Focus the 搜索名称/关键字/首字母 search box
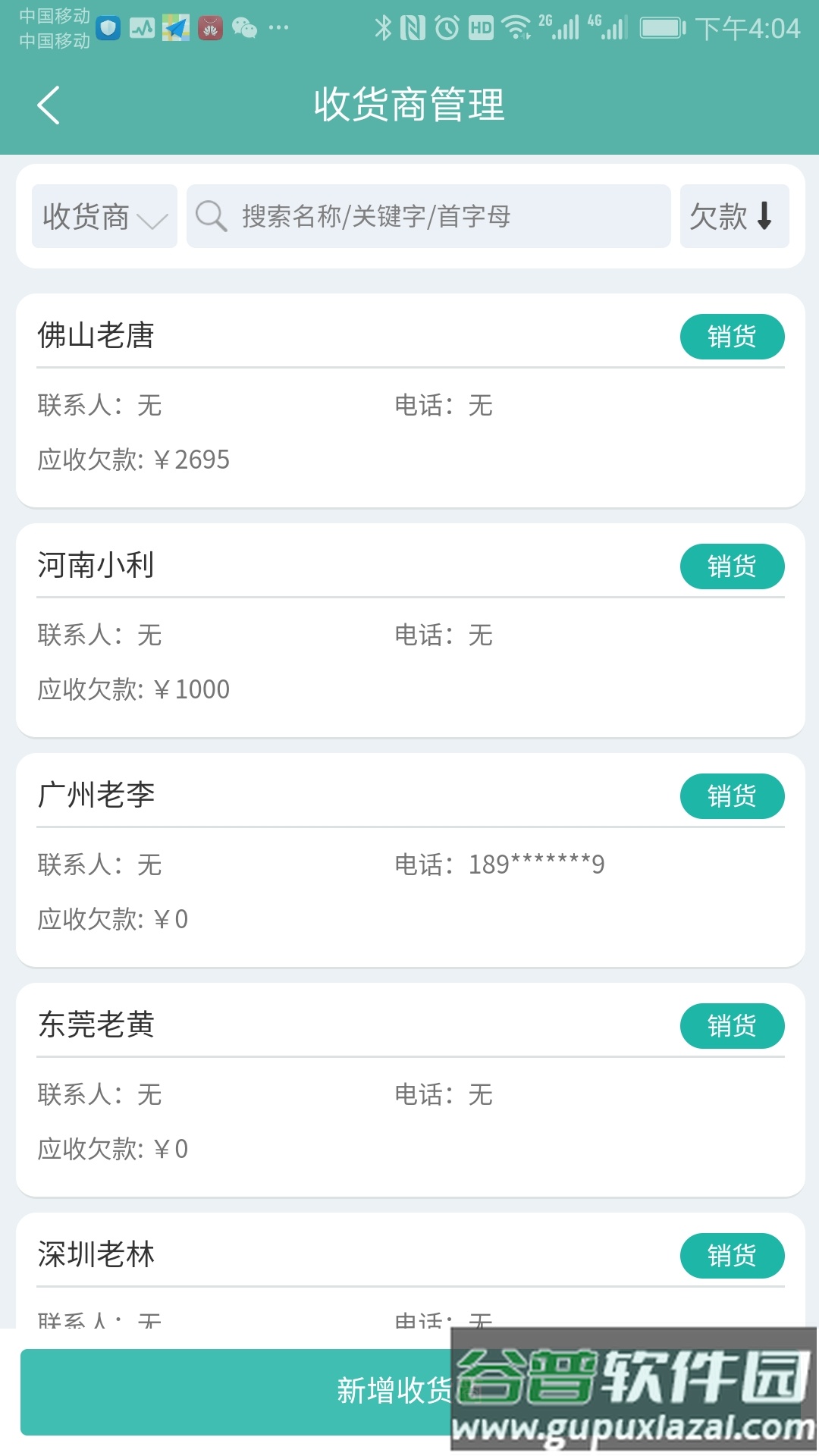The width and height of the screenshot is (819, 1456). (x=428, y=216)
